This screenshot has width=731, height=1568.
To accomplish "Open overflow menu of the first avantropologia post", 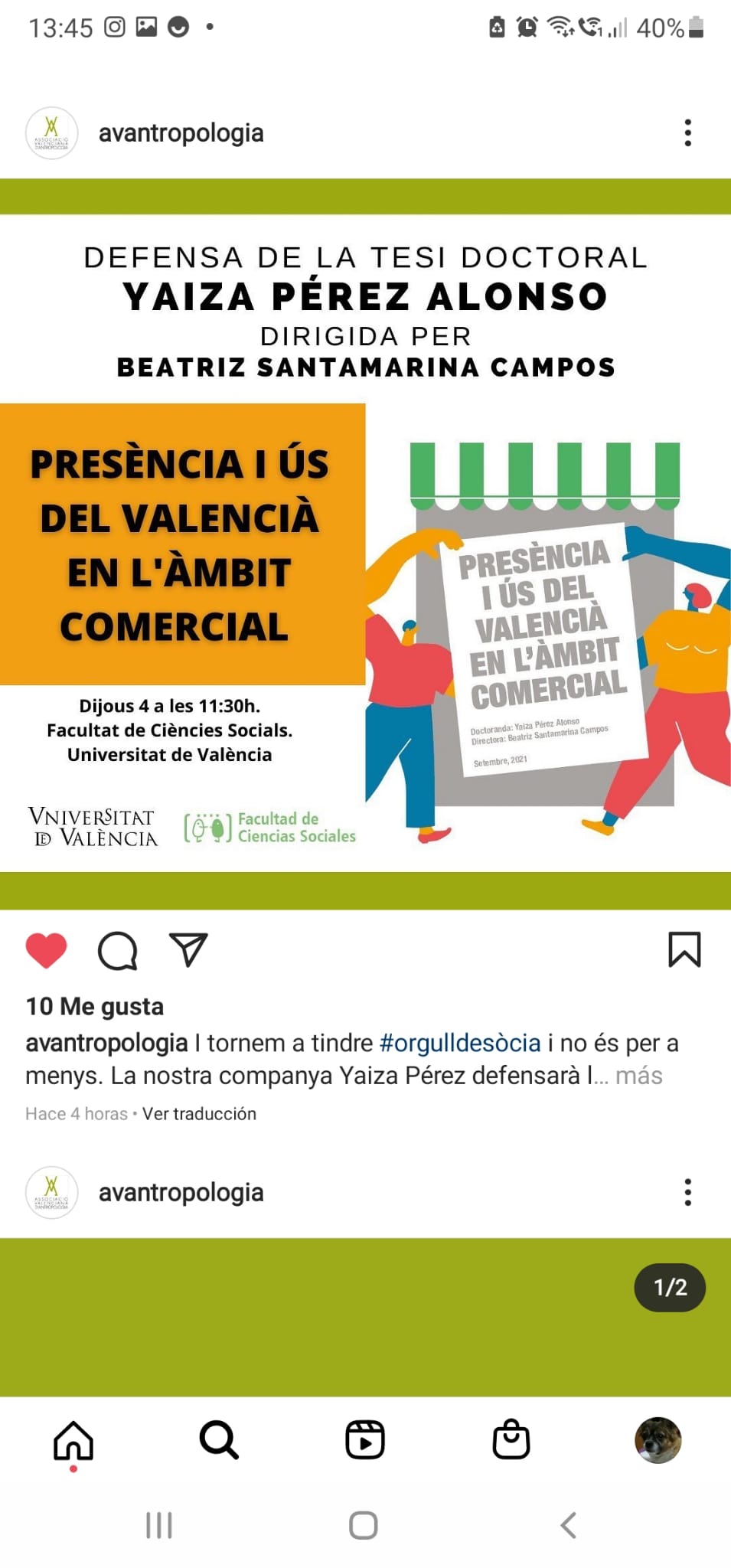I will point(688,132).
